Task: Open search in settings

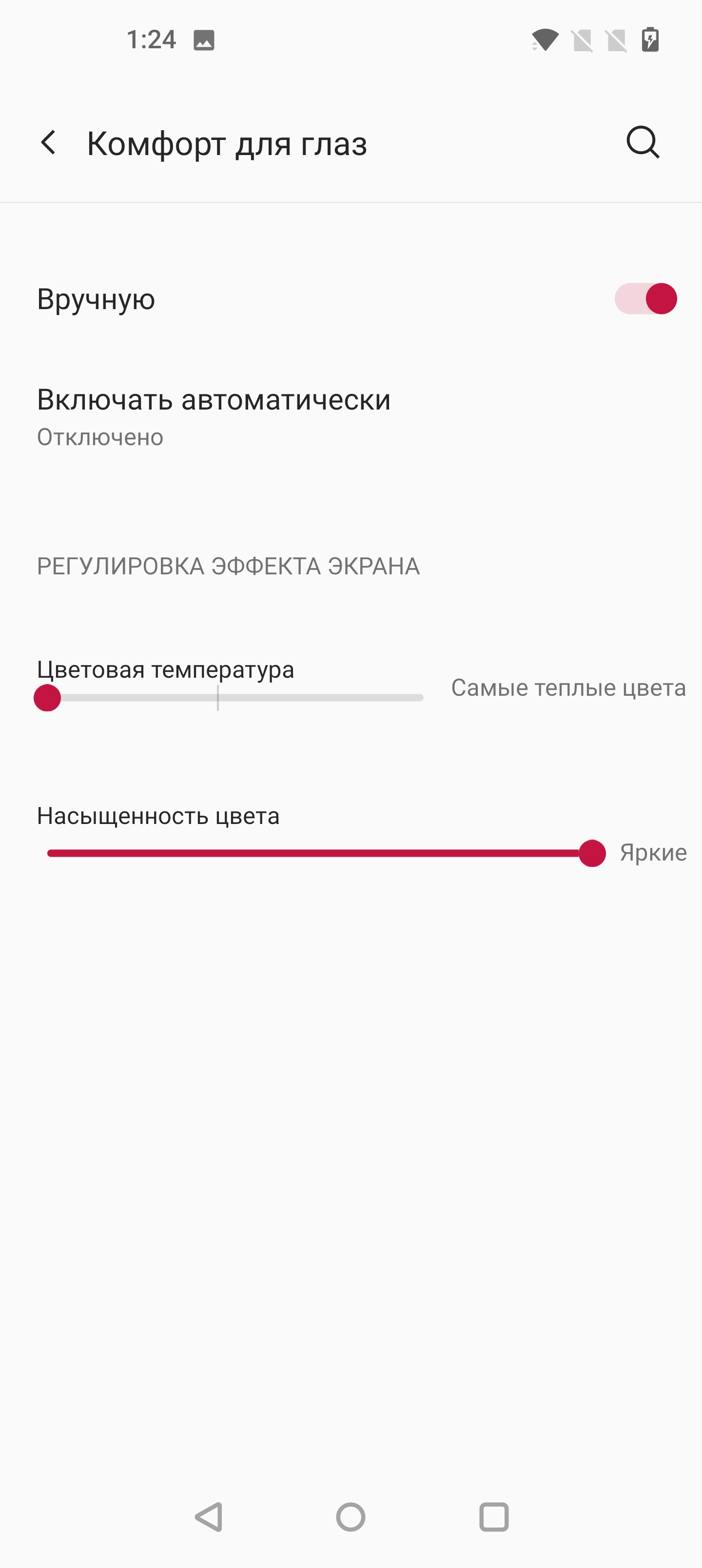Action: click(x=643, y=143)
